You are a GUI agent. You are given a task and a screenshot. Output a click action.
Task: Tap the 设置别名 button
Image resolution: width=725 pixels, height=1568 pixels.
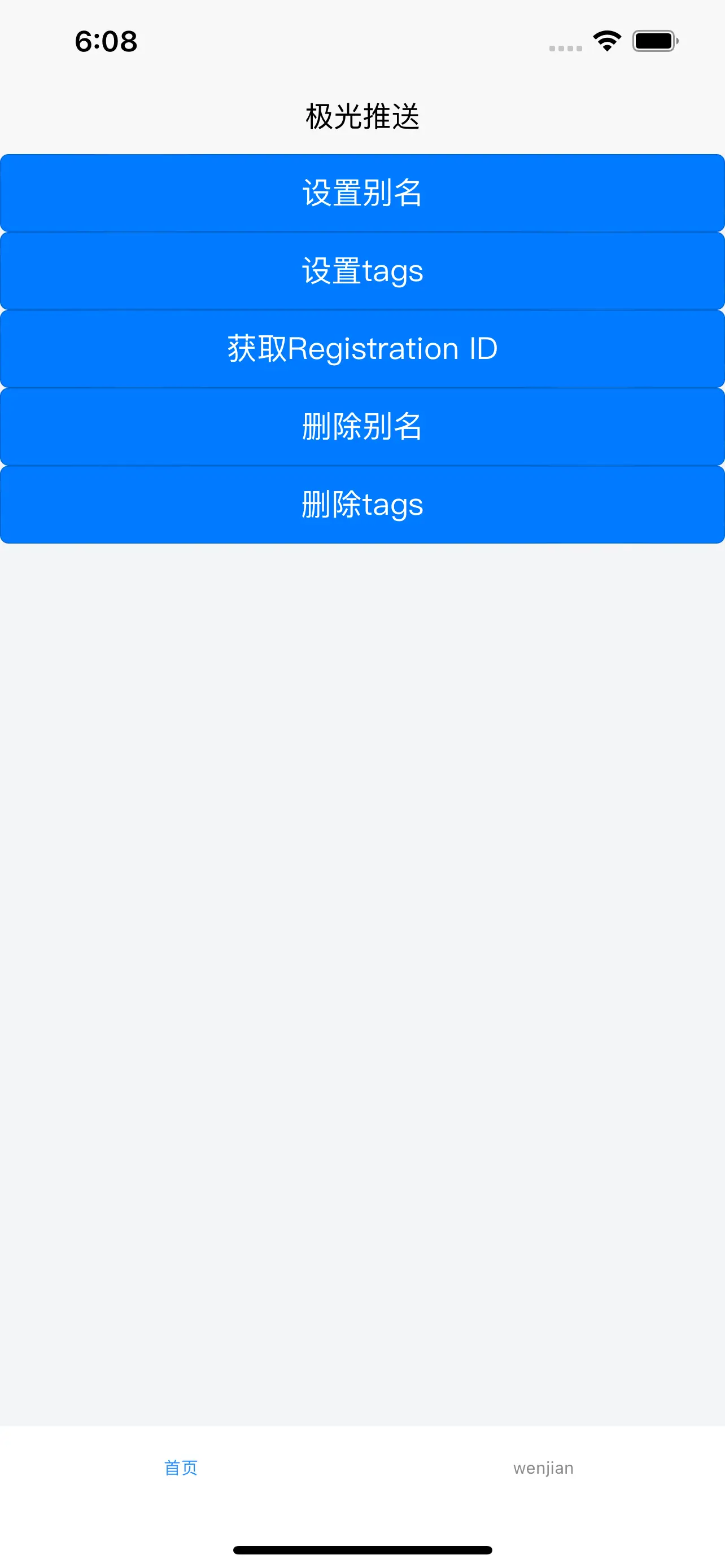pyautogui.click(x=362, y=193)
